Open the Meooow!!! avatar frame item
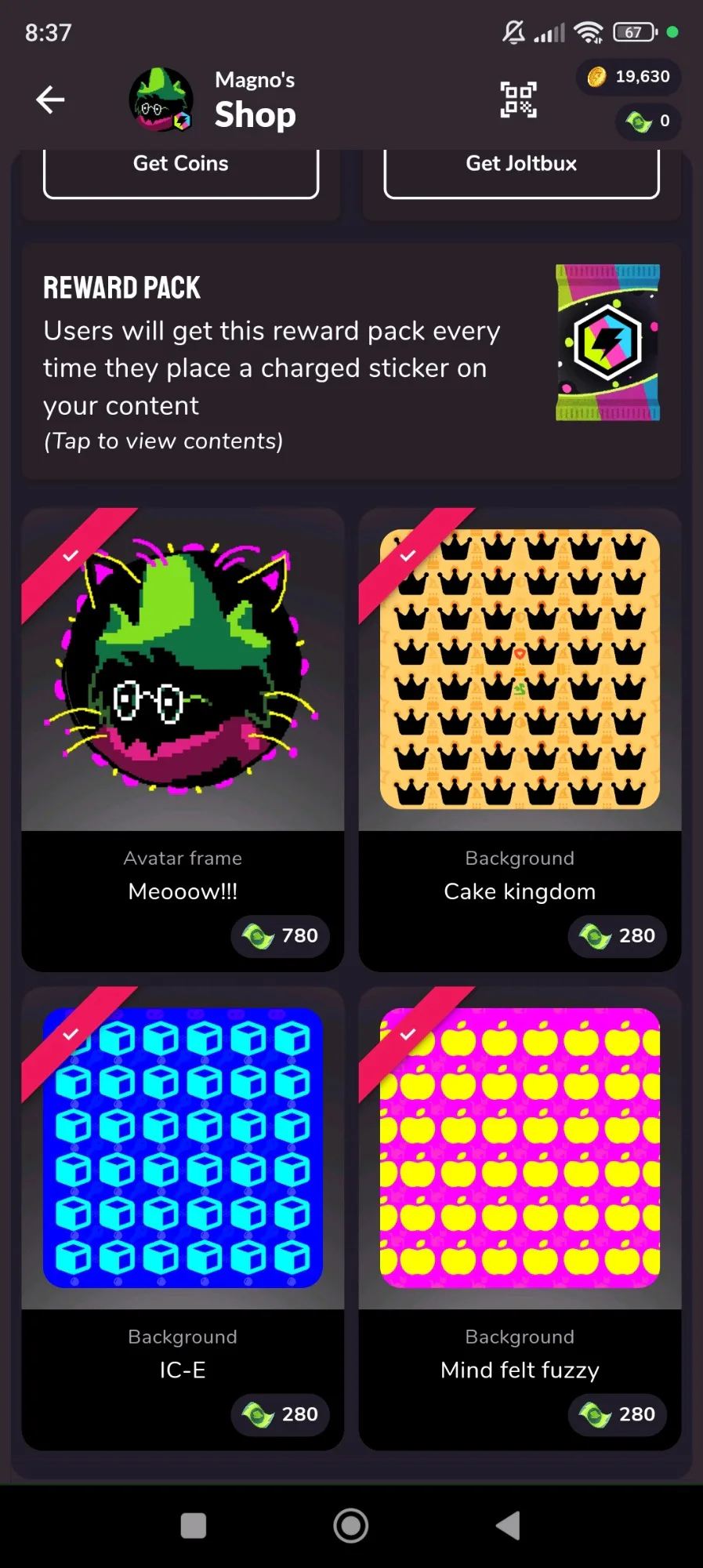The width and height of the screenshot is (703, 1568). 183,740
